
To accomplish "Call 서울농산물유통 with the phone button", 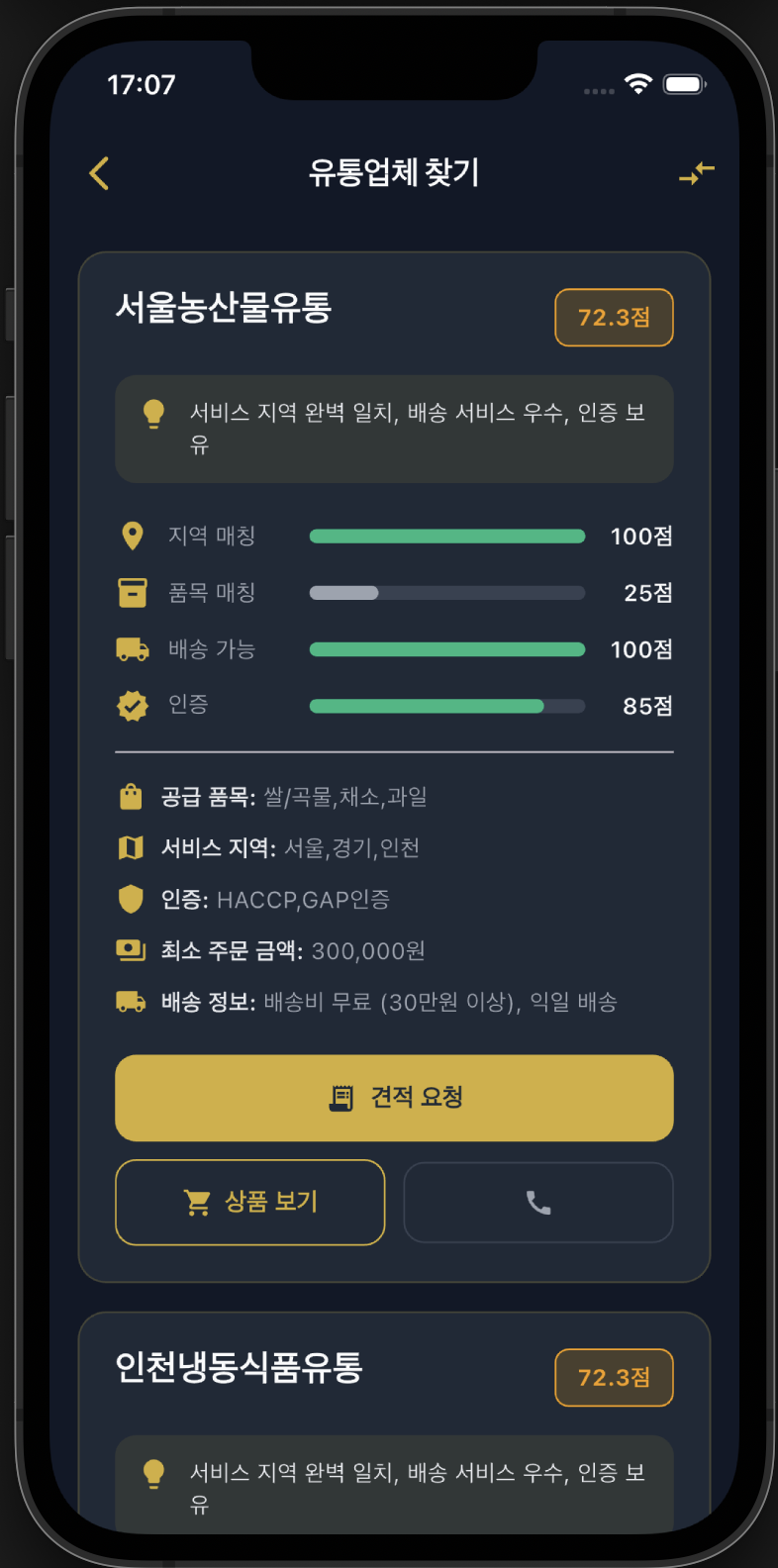I will [x=538, y=1202].
